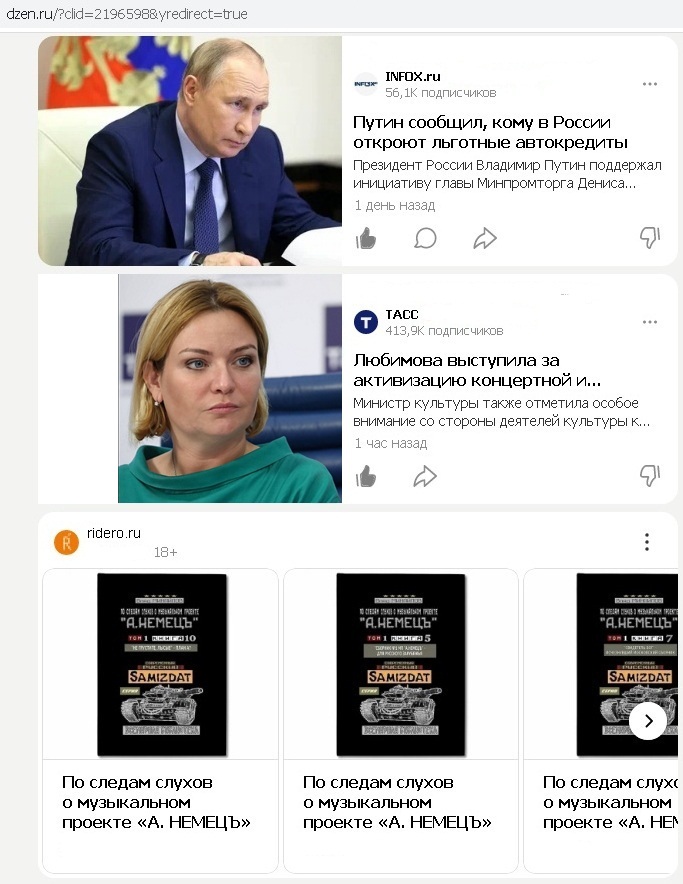The height and width of the screenshot is (884, 683).
Task: Open overflow menu on INFOX.ru card
Action: (x=650, y=84)
